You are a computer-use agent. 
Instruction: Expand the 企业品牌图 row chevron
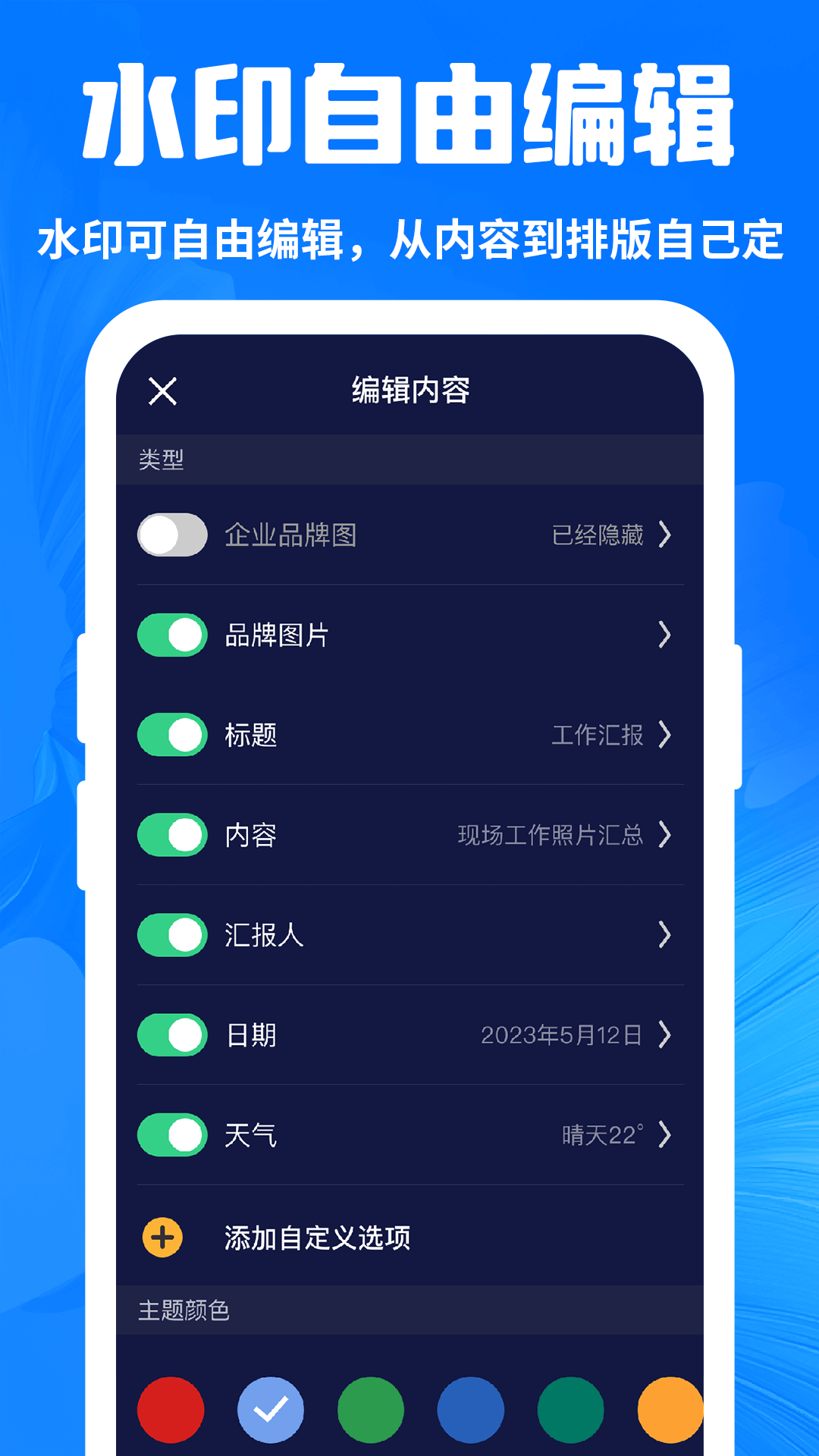[666, 536]
